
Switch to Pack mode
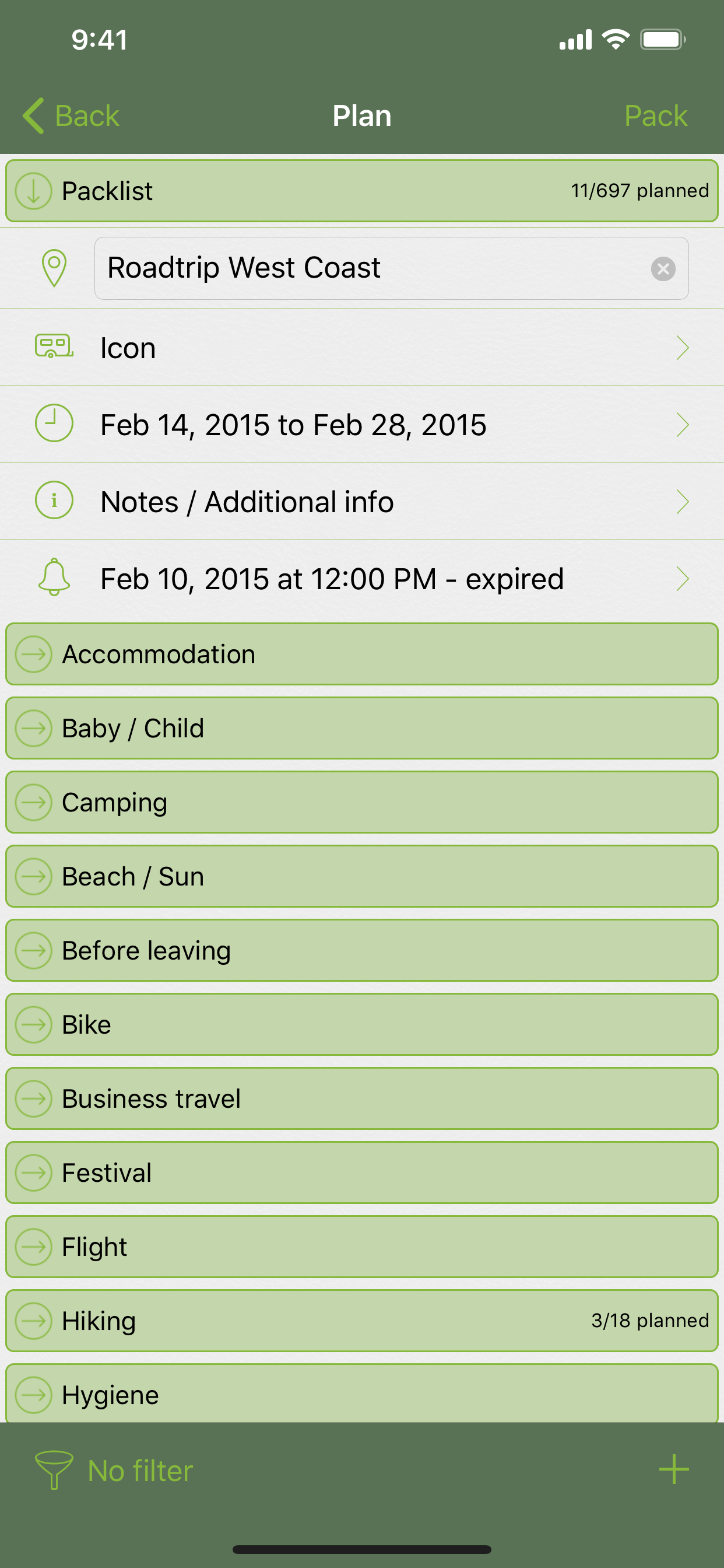point(655,116)
